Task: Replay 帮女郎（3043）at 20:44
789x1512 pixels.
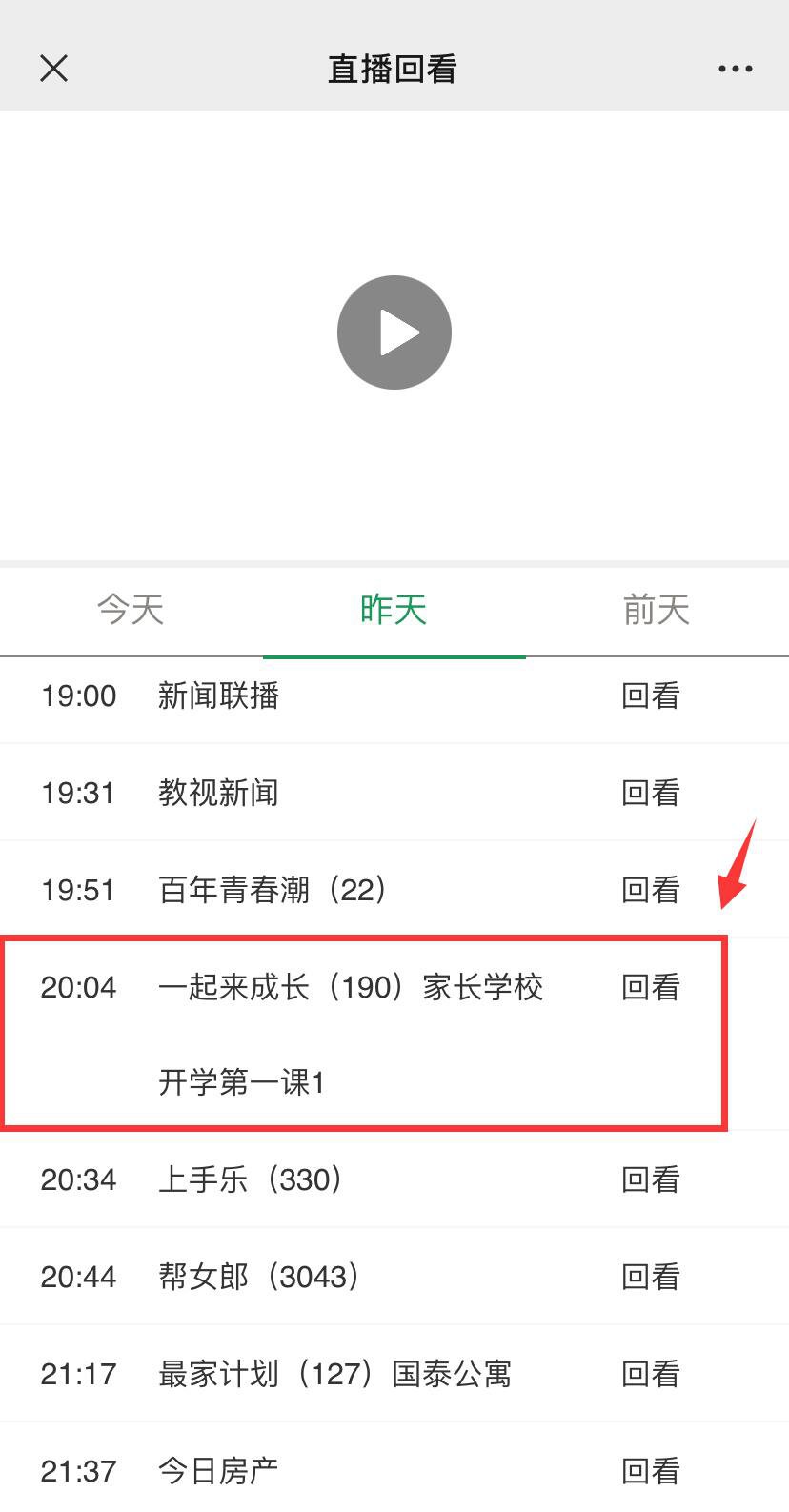Action: (651, 1277)
